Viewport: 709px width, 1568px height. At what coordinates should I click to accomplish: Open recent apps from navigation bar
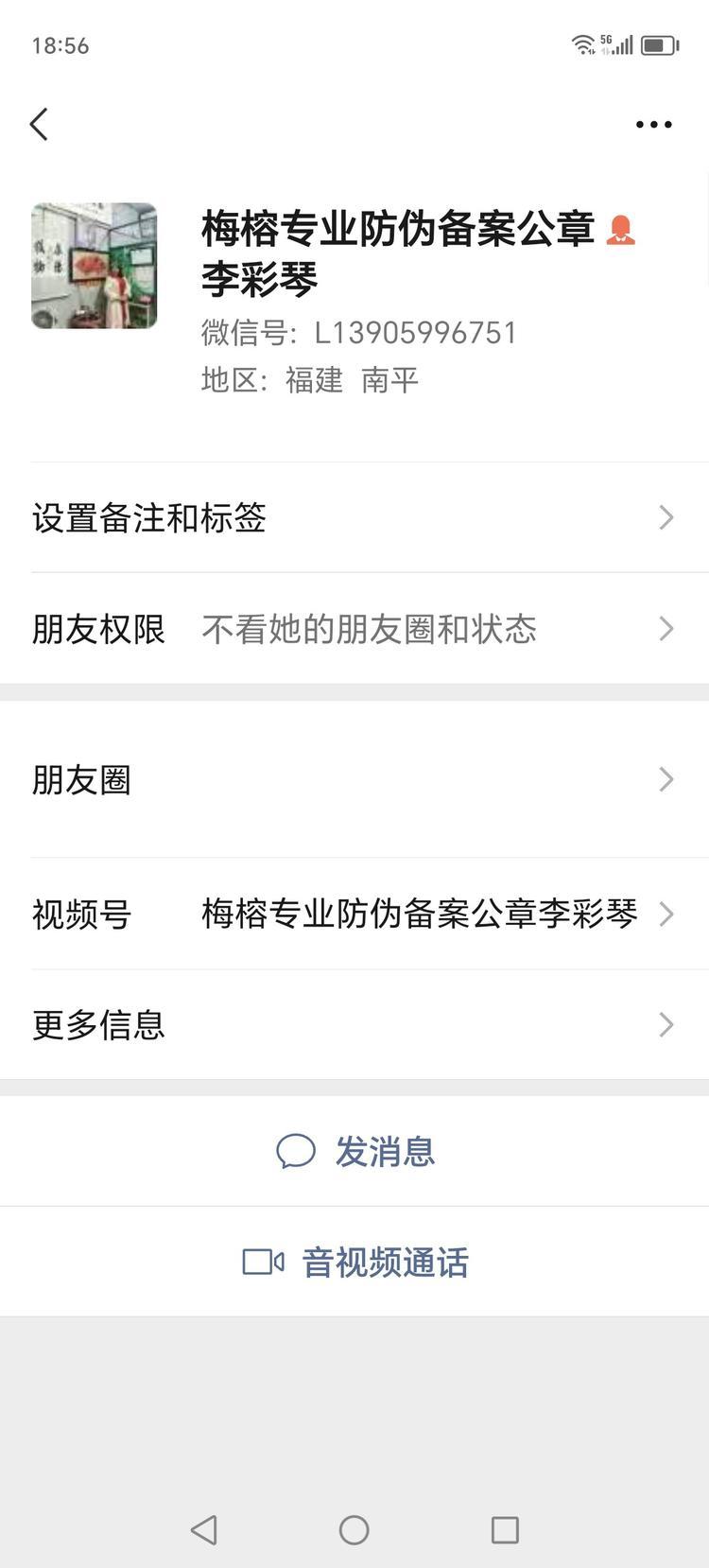coord(505,1529)
